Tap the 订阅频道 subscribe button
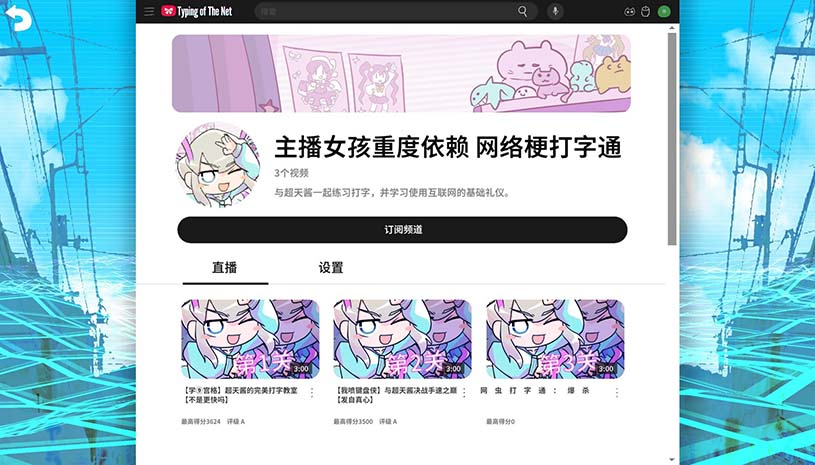The image size is (815, 465). point(402,230)
